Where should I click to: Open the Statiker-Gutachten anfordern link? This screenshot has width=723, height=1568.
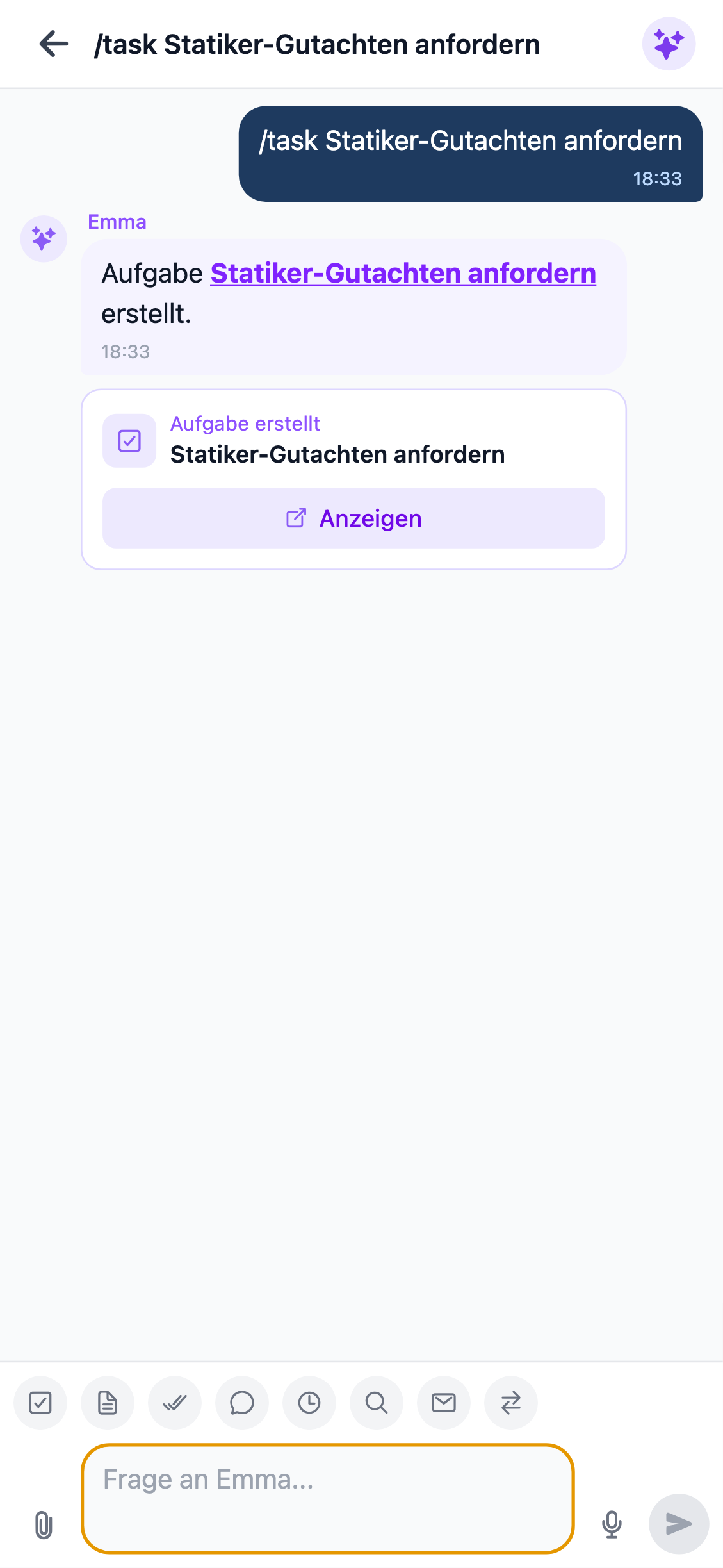pos(403,274)
